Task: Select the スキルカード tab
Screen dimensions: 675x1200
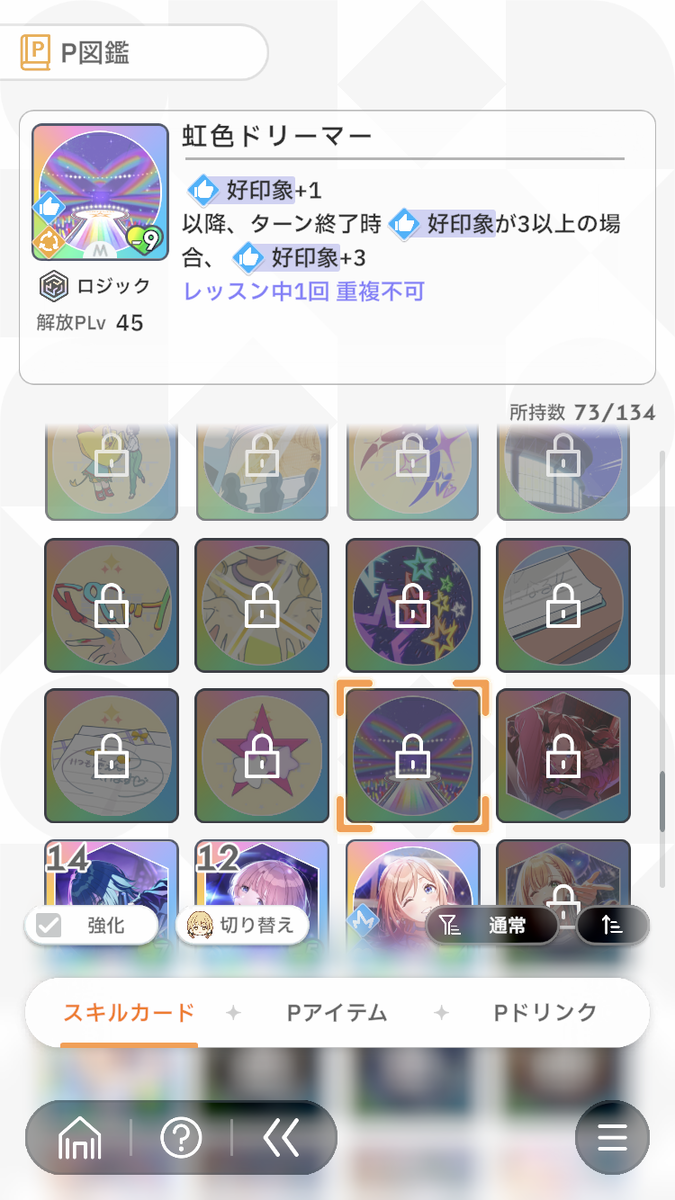Action: click(129, 1013)
